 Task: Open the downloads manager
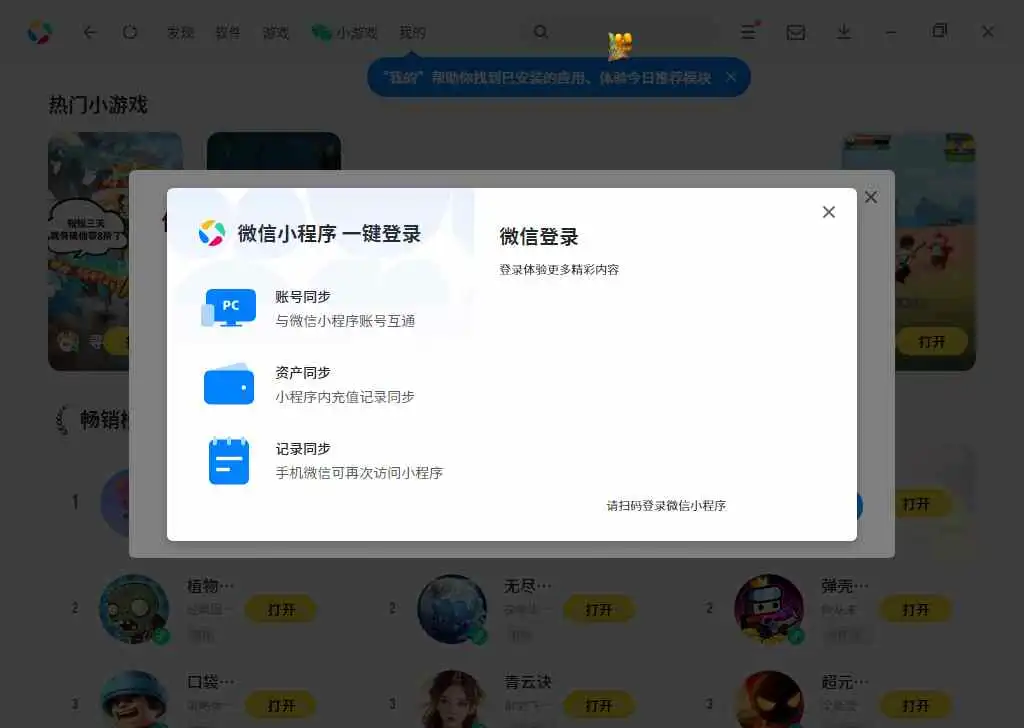pos(844,32)
